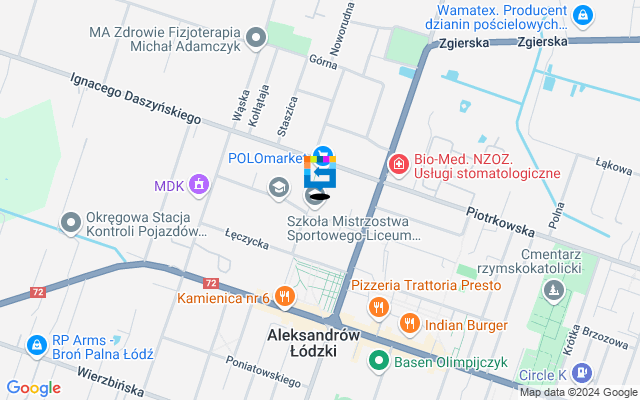This screenshot has height=400, width=640.
Task: Open the POLOmarket shopping pin
Action: (321, 157)
